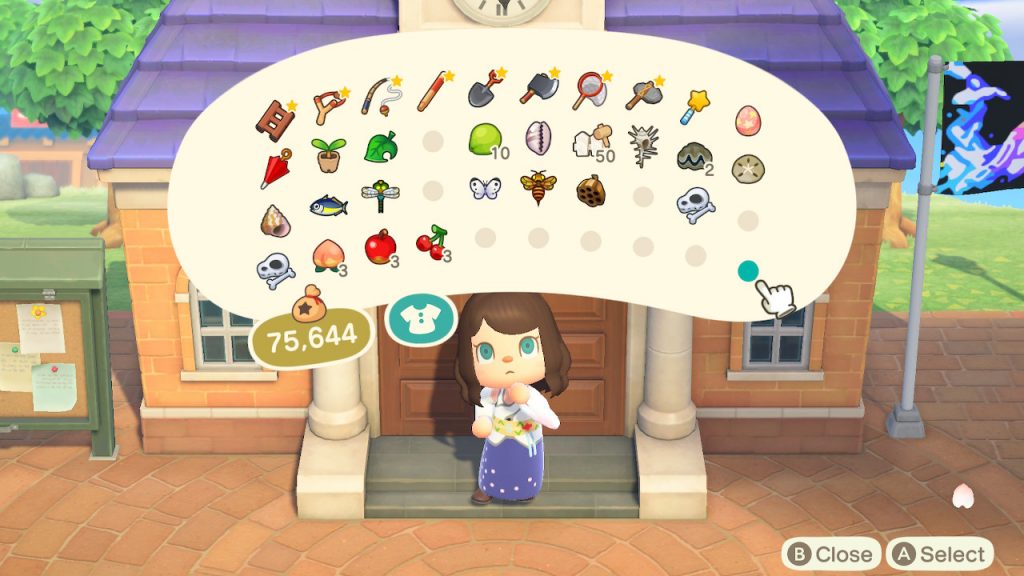Select the clump of 10 weeds
The image size is (1024, 576).
pyautogui.click(x=484, y=140)
